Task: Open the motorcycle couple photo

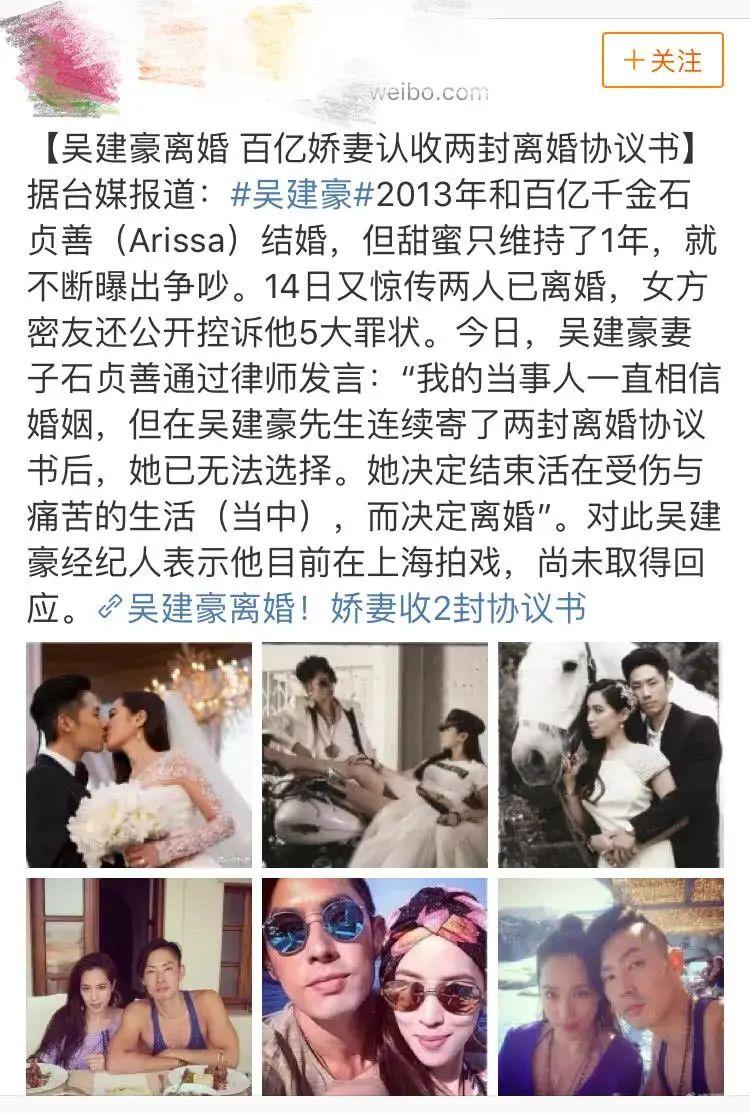Action: 375,754
